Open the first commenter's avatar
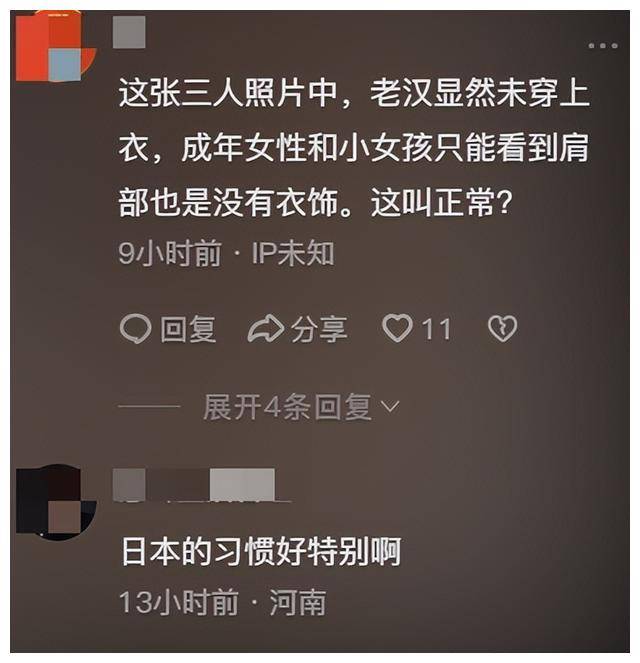This screenshot has width=640, height=663. coord(55,45)
